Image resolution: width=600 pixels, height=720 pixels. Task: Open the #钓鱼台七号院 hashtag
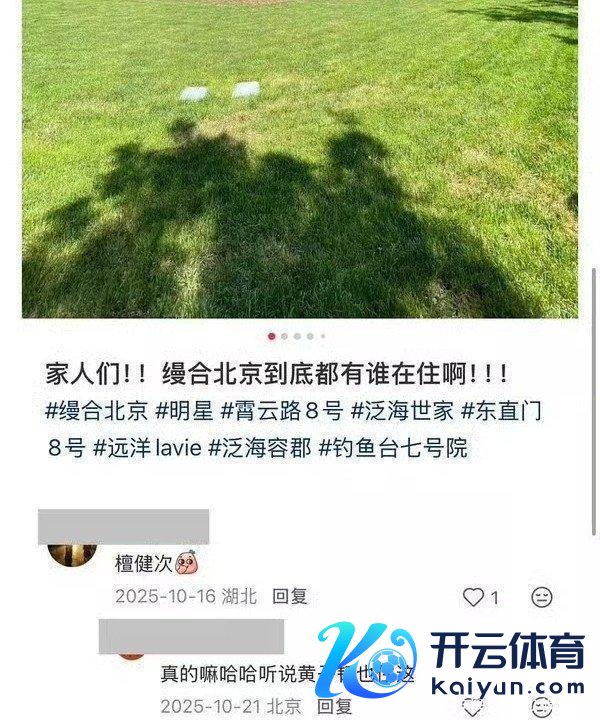(x=392, y=448)
